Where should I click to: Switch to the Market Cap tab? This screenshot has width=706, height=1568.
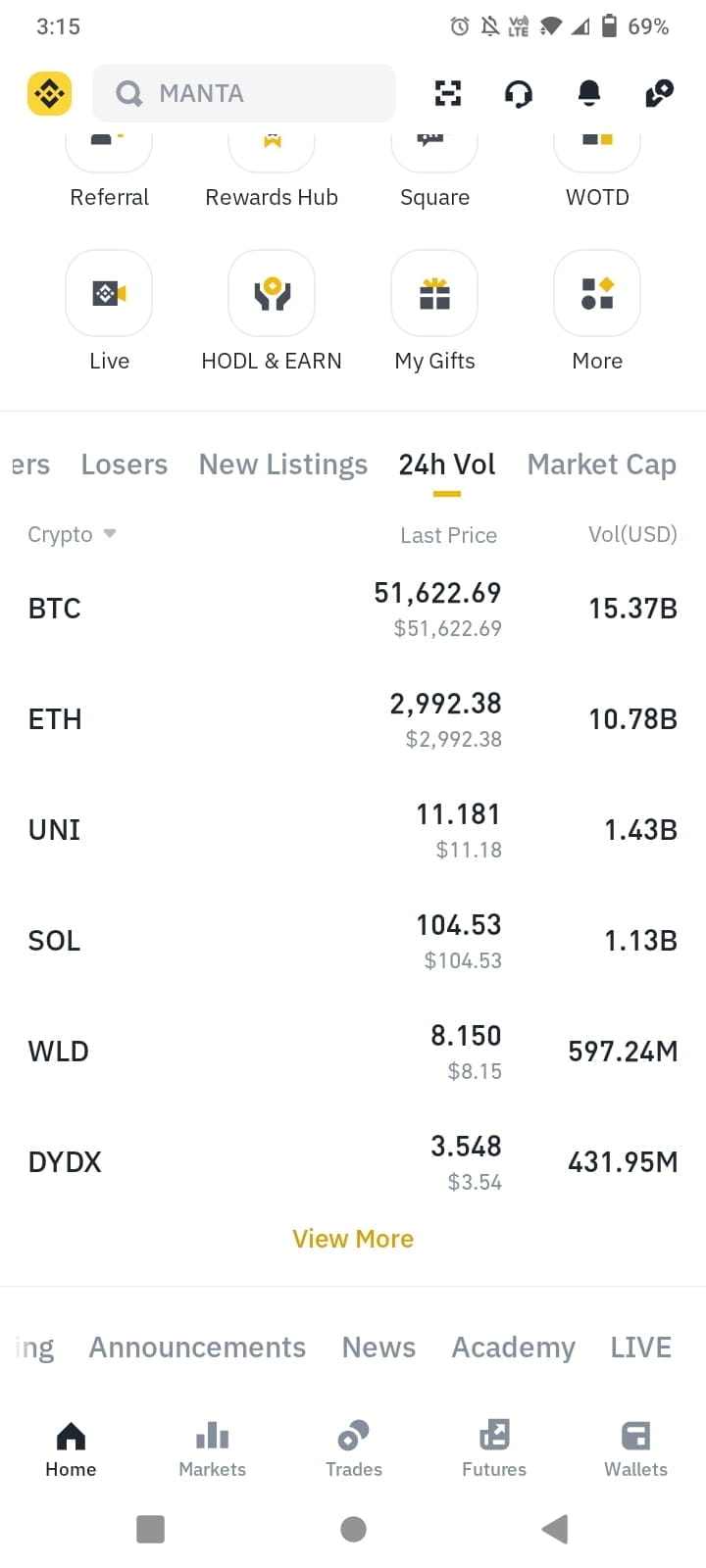pos(601,464)
